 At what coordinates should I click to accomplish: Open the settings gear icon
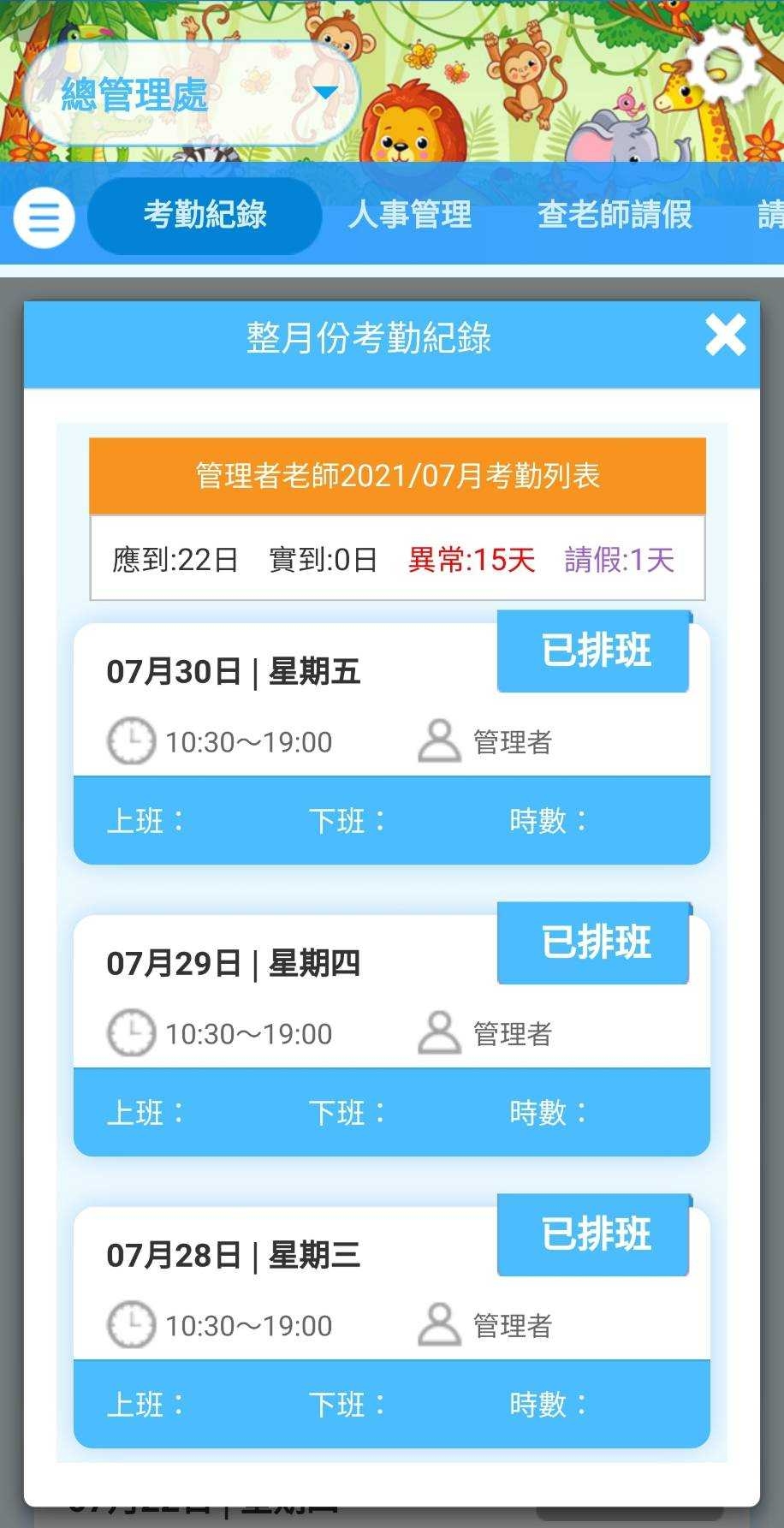pyautogui.click(x=724, y=64)
